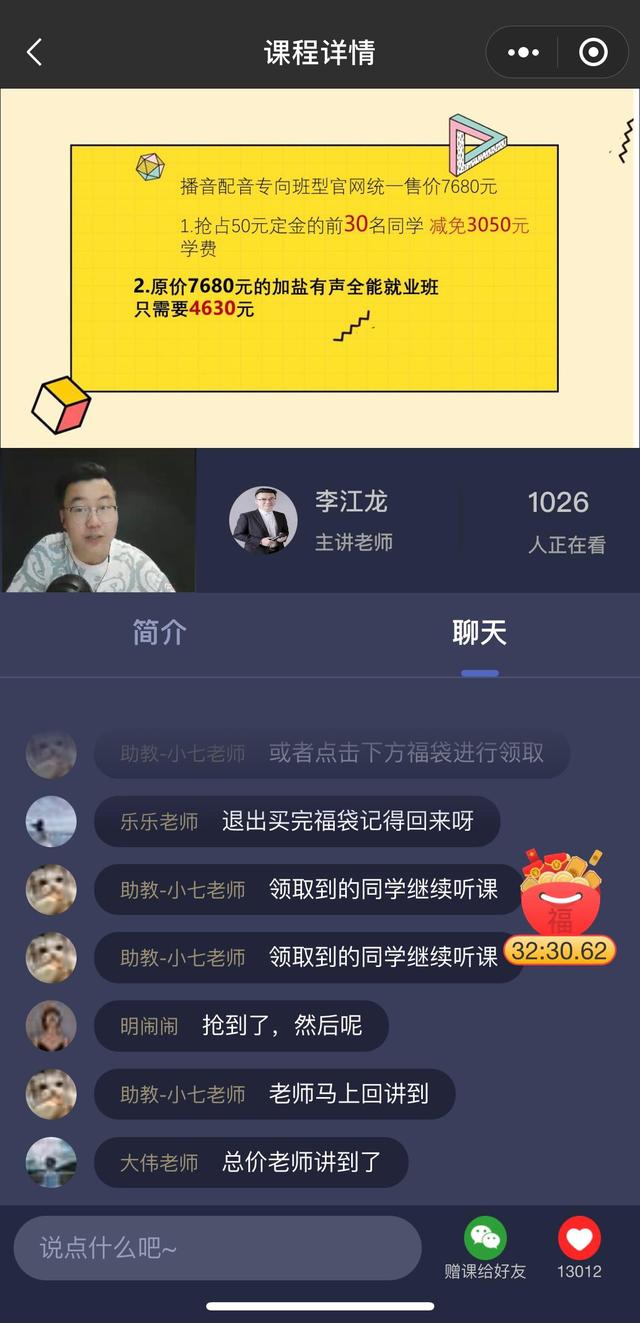640x1323 pixels.
Task: Close the mini program with the circle button
Action: (593, 53)
